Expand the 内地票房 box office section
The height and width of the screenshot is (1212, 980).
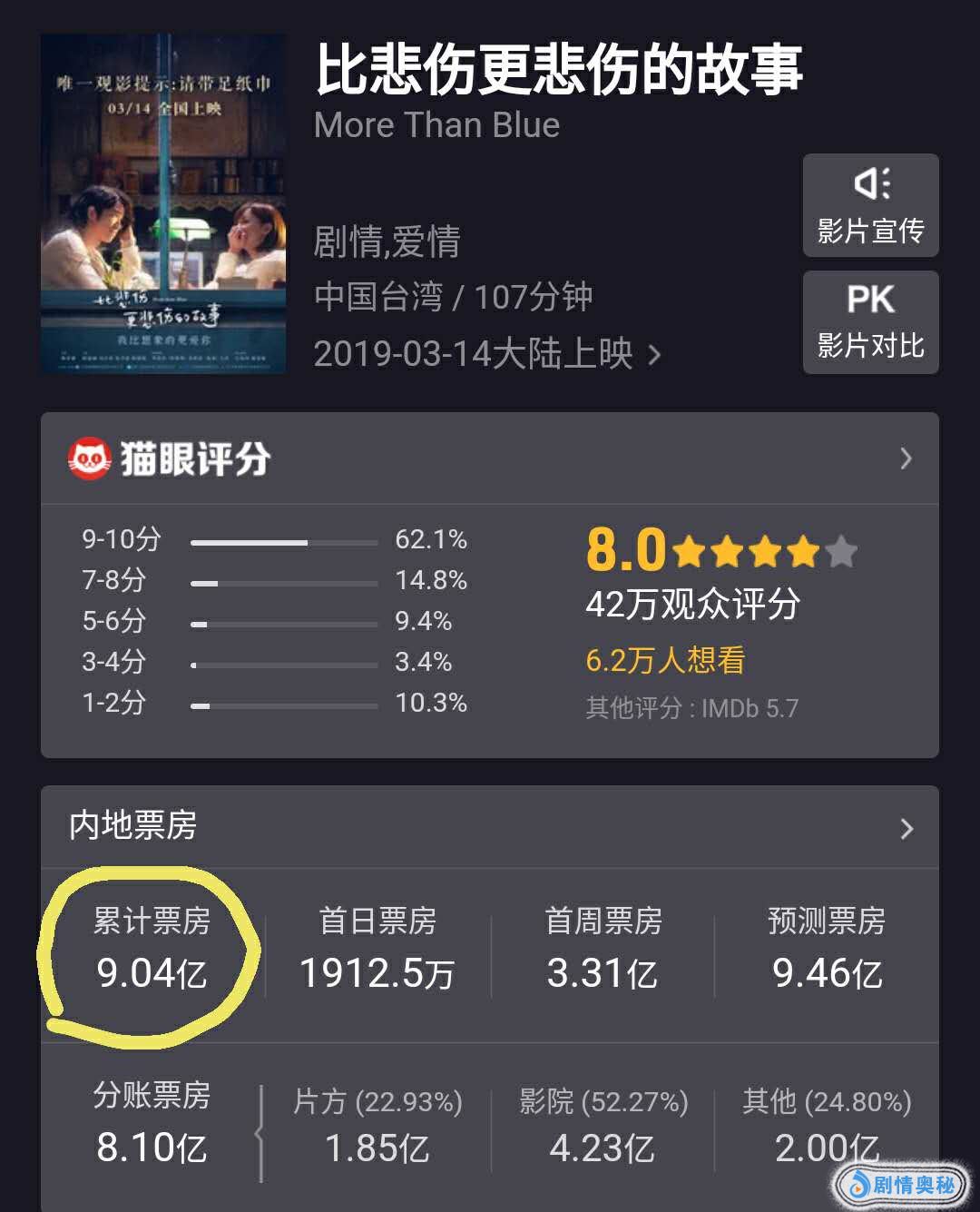pyautogui.click(x=490, y=827)
